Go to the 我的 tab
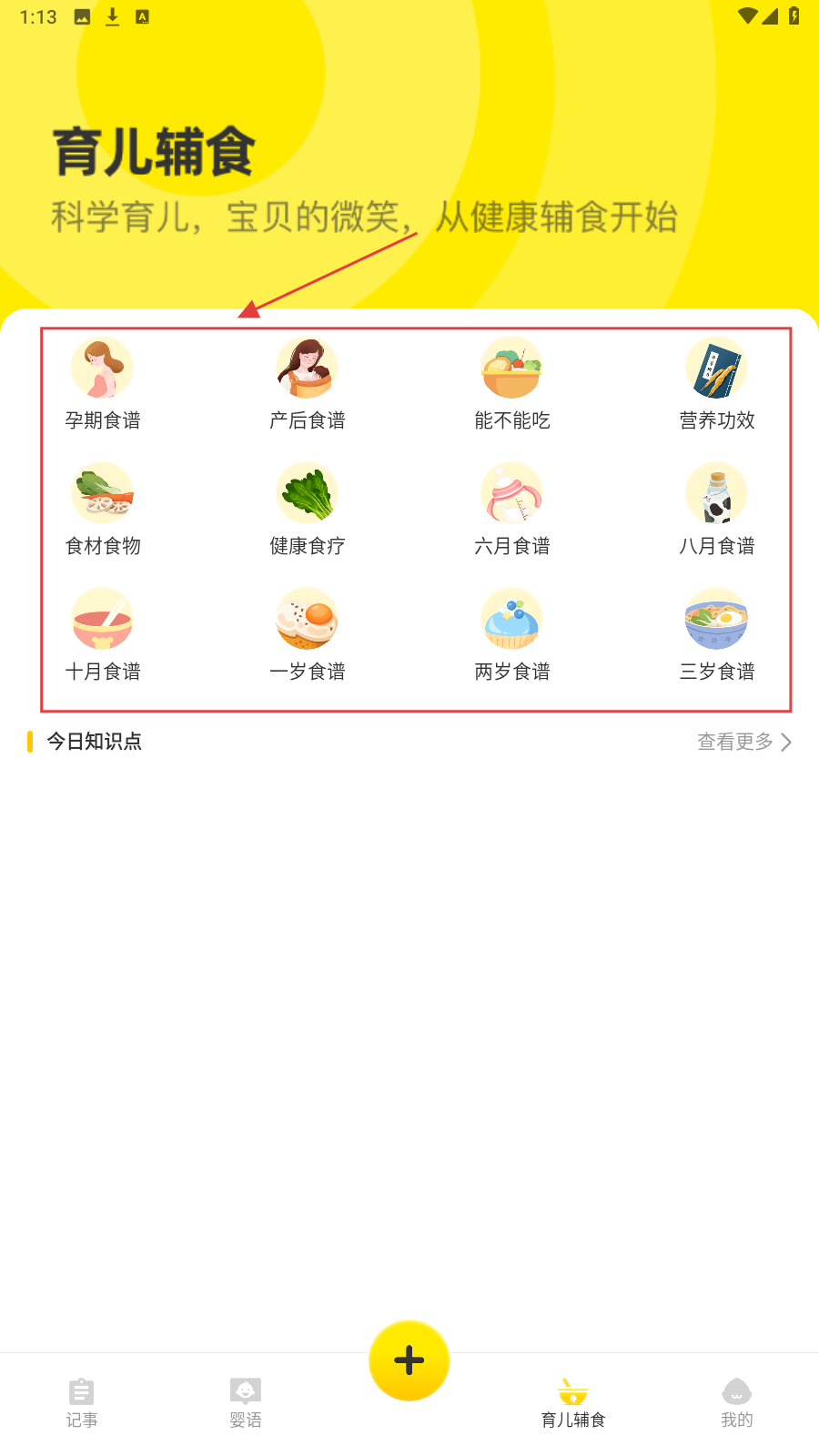The height and width of the screenshot is (1456, 819). [x=737, y=1402]
